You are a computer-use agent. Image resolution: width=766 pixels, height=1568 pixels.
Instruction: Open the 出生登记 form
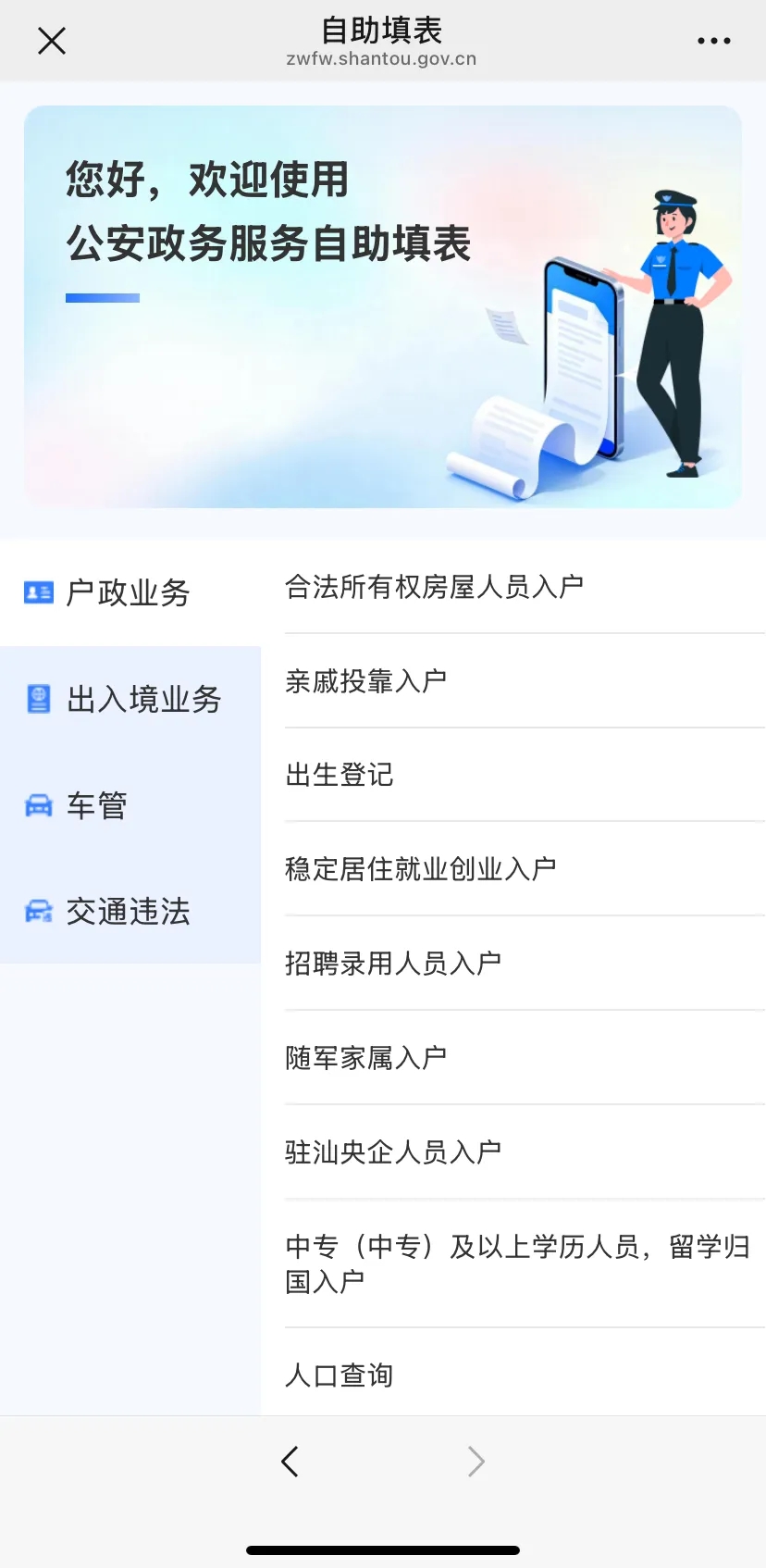(x=340, y=775)
